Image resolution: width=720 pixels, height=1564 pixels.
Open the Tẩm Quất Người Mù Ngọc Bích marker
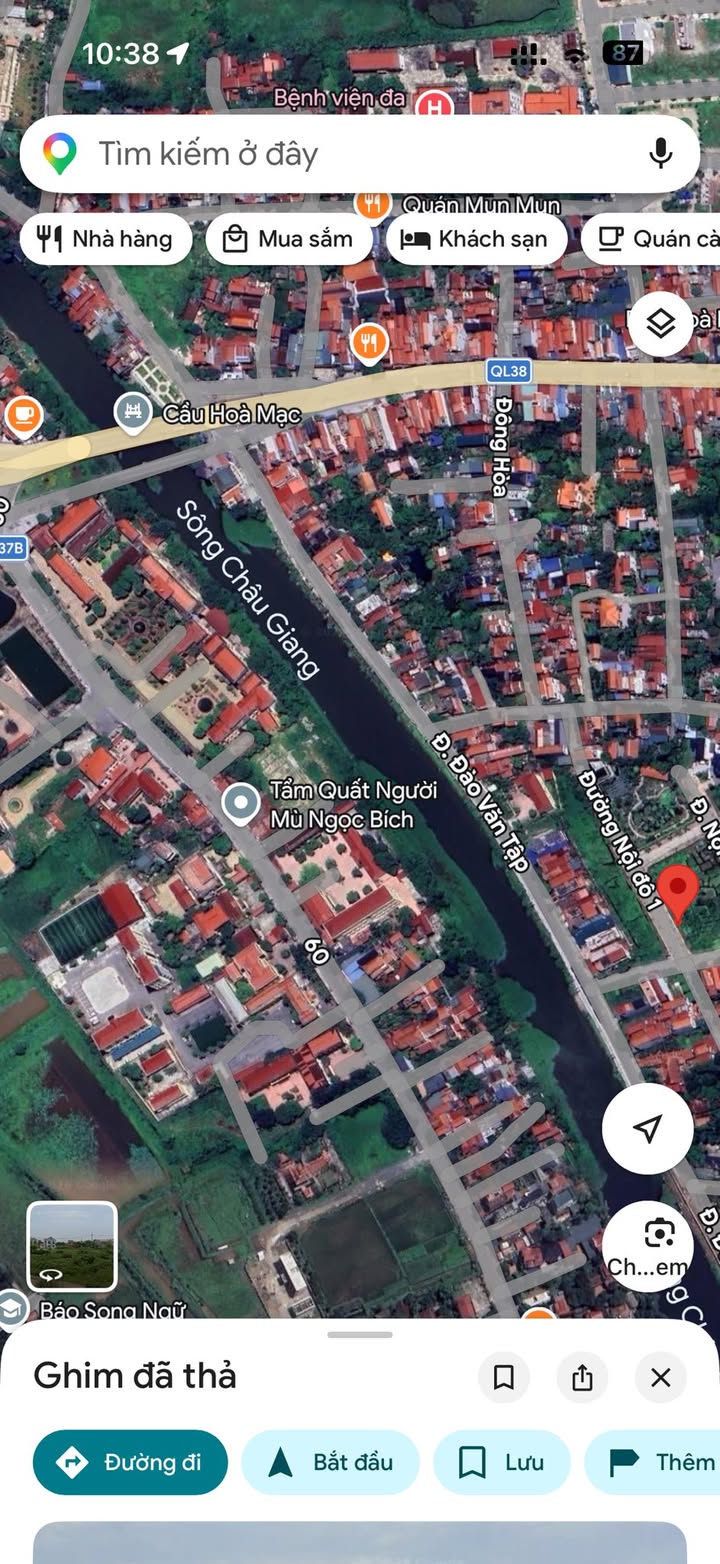click(240, 803)
